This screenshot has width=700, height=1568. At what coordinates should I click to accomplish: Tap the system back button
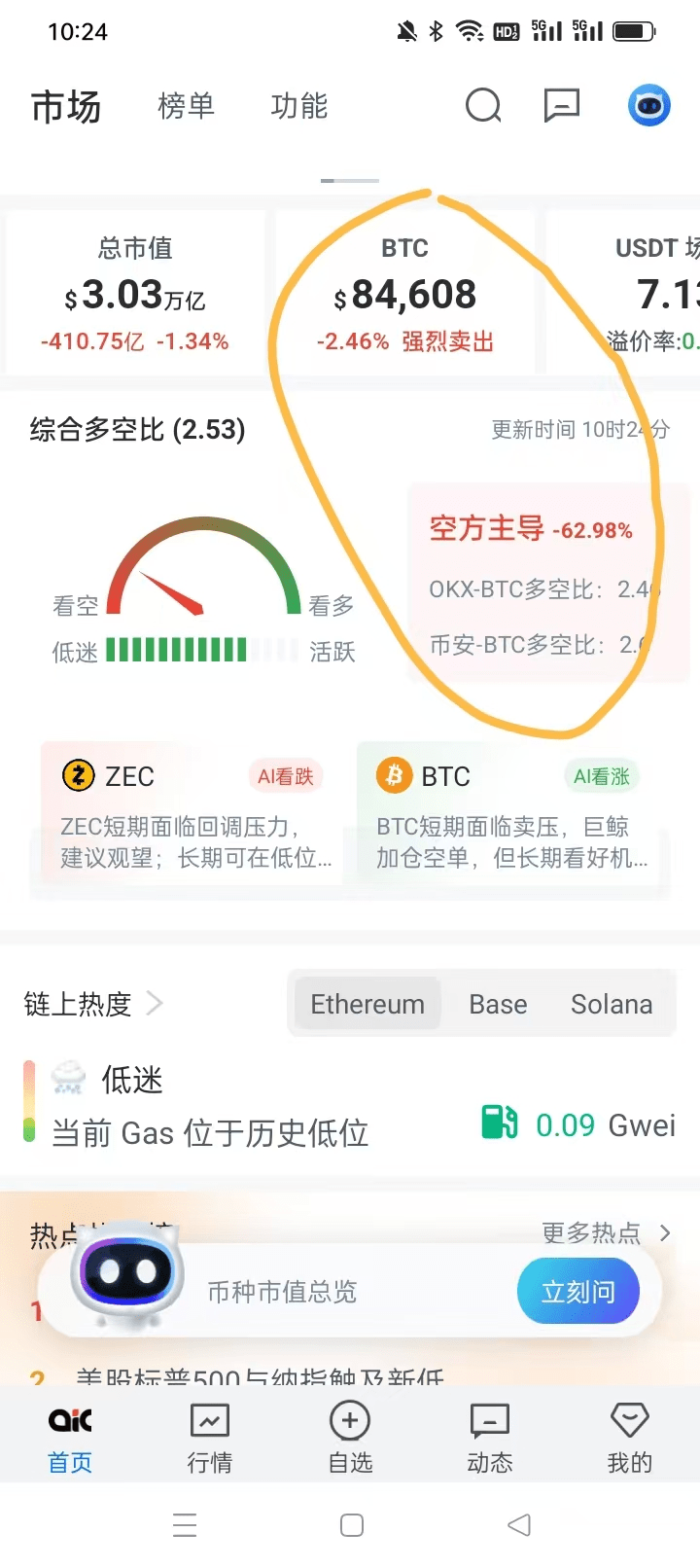[x=519, y=1524]
